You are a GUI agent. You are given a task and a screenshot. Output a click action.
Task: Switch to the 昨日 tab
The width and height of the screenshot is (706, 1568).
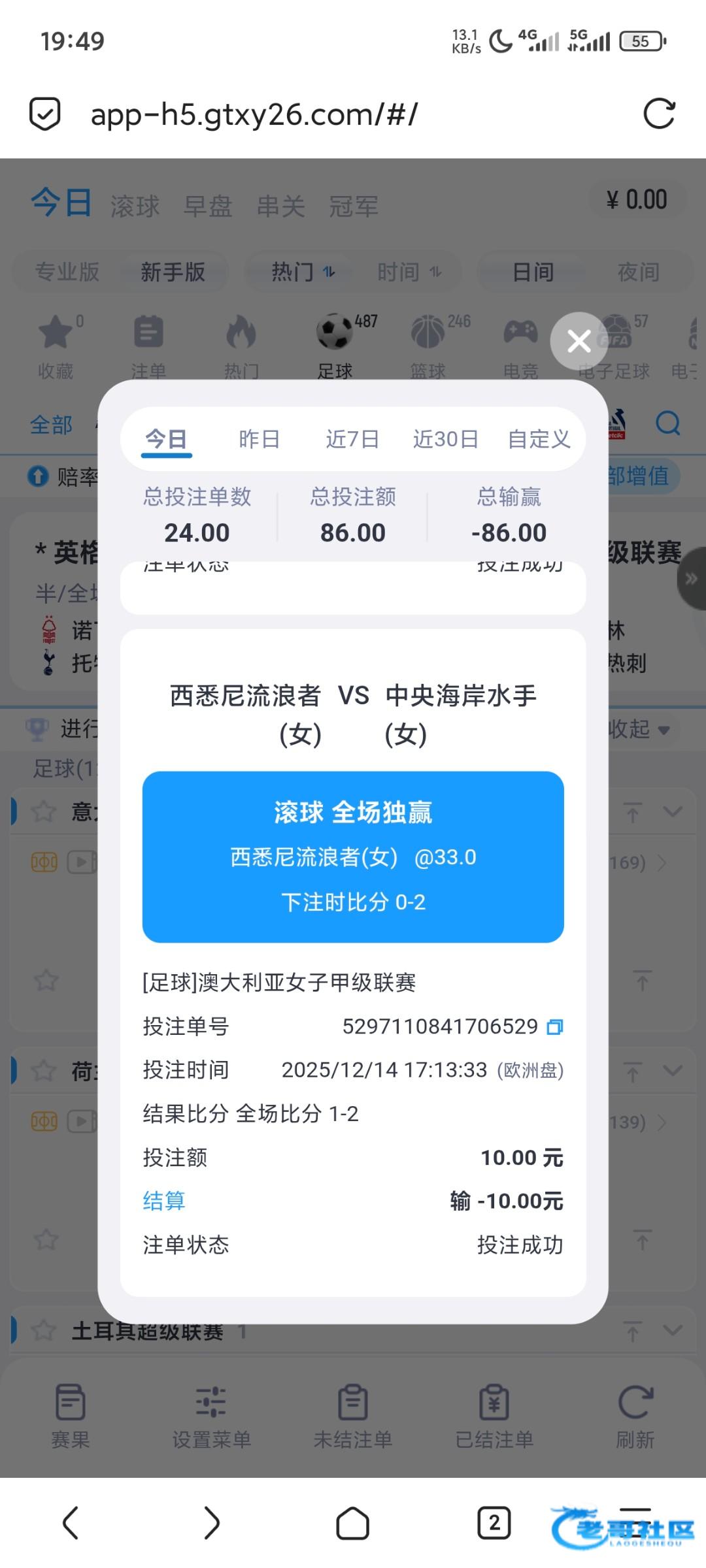[x=260, y=439]
